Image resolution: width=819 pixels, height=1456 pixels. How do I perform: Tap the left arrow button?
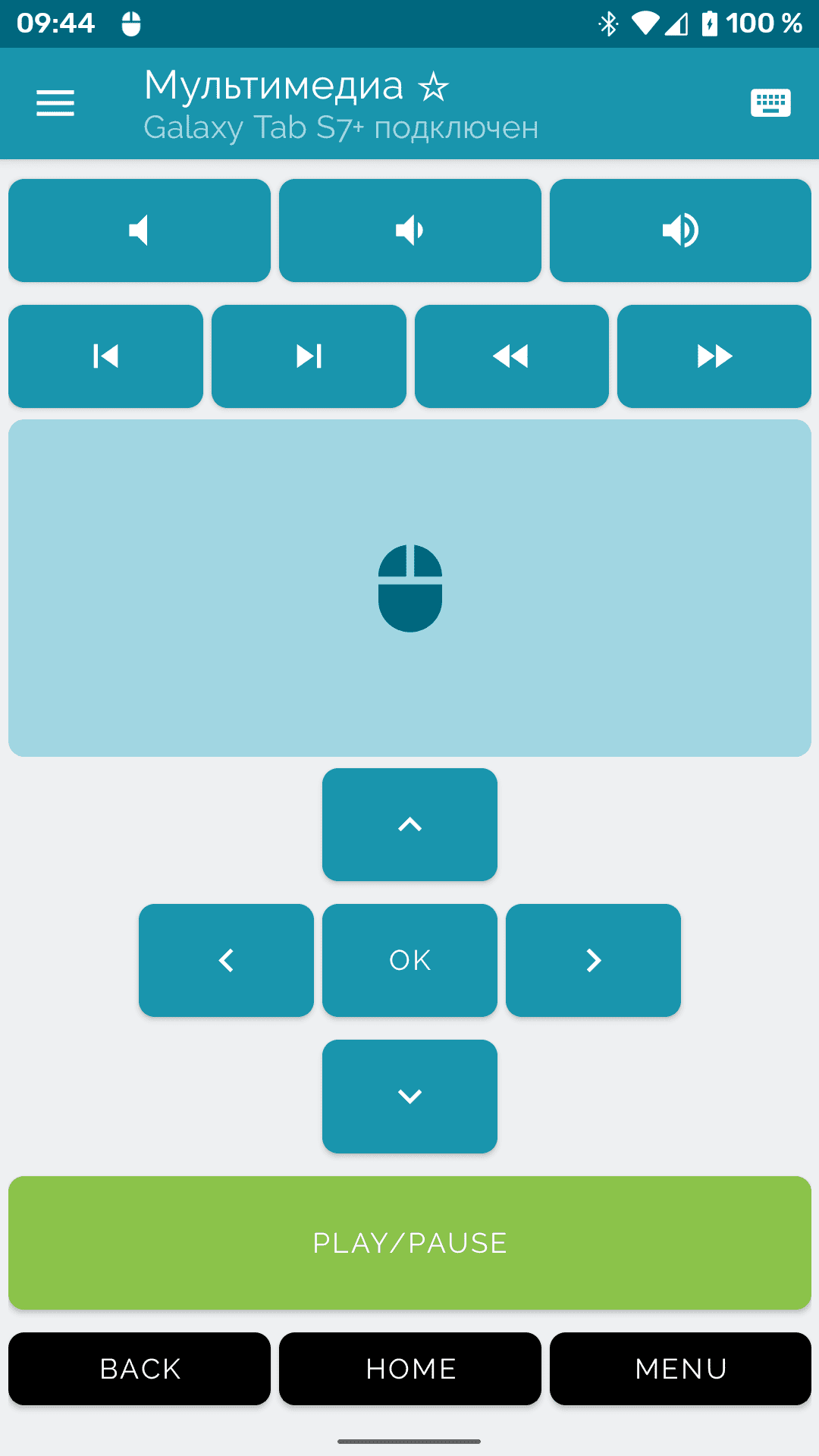coord(226,960)
